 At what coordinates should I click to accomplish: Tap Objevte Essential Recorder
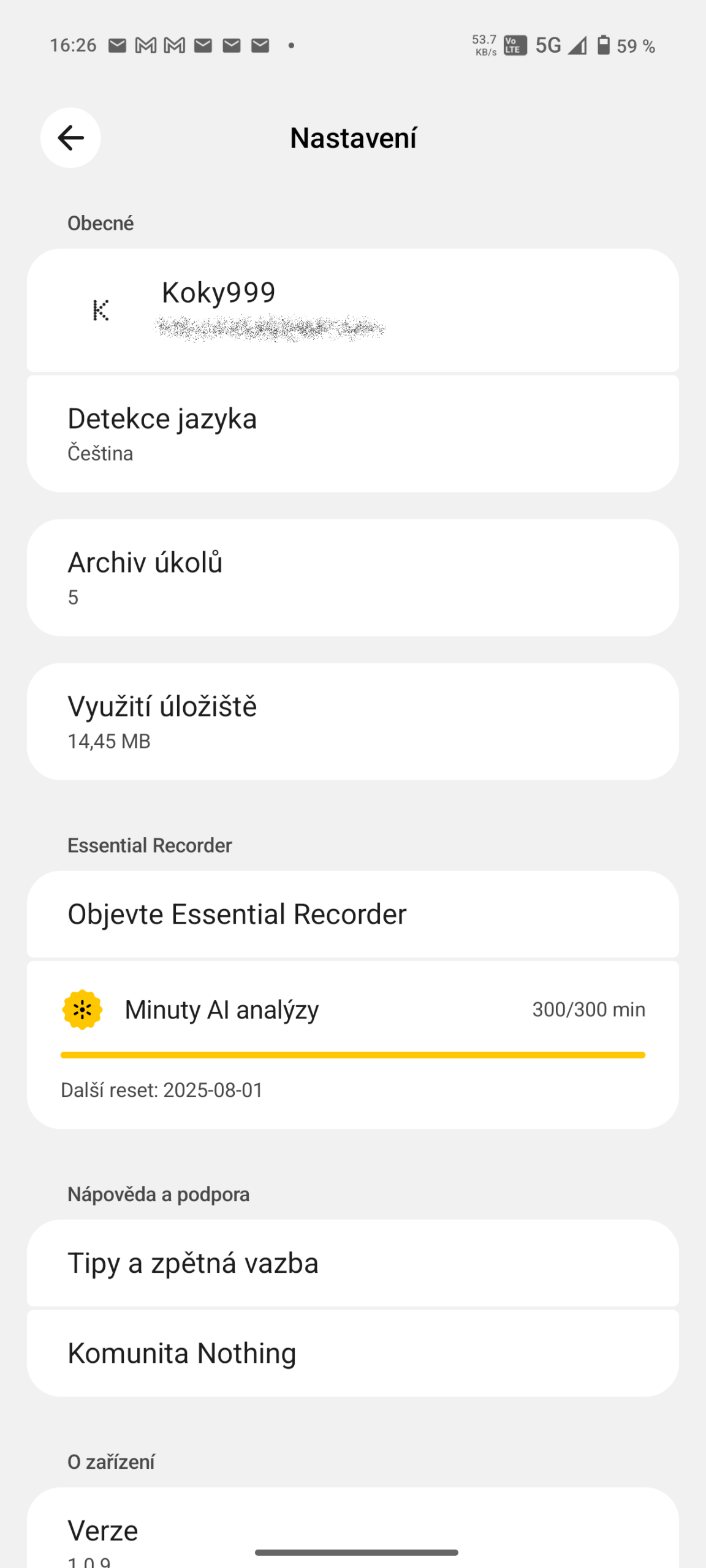353,914
